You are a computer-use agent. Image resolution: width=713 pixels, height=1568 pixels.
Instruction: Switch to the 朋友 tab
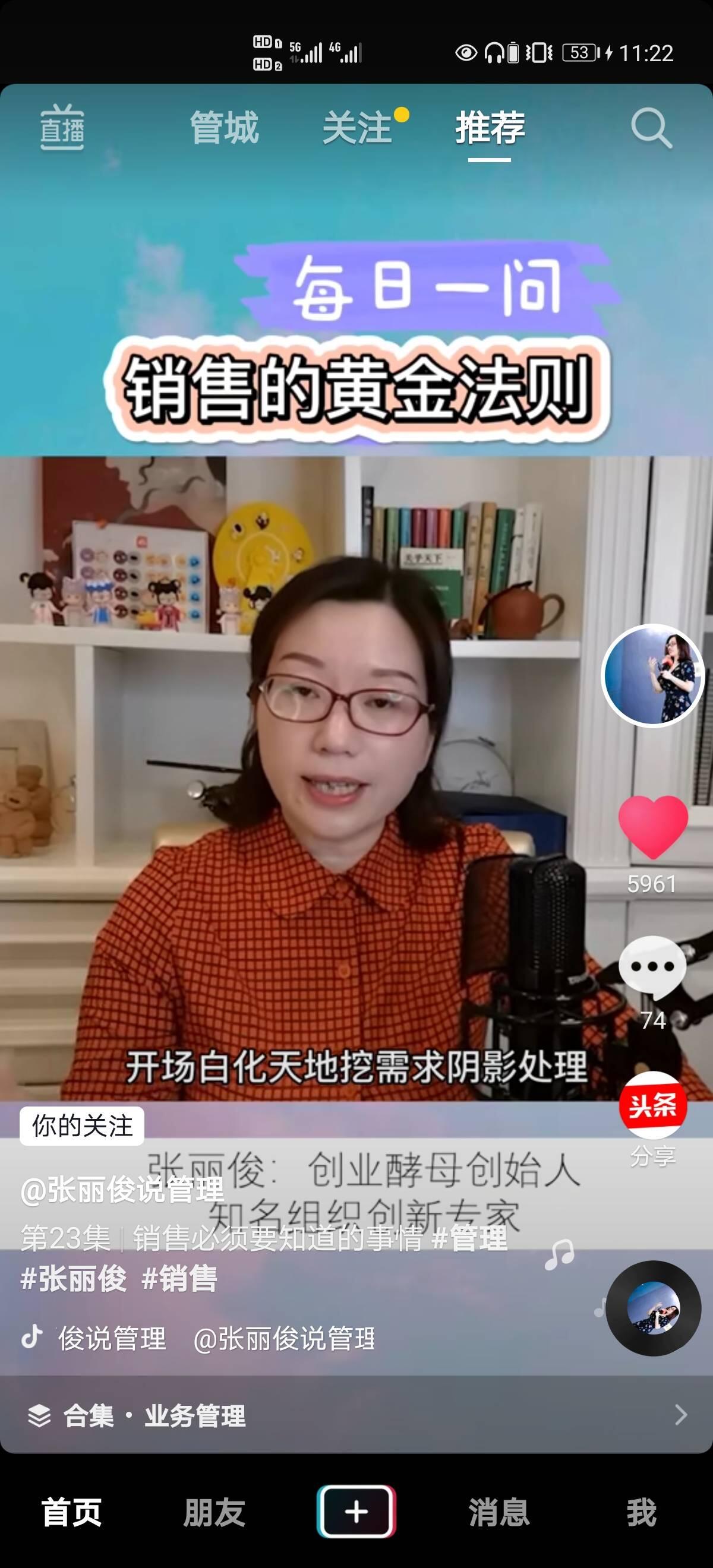[x=214, y=1512]
